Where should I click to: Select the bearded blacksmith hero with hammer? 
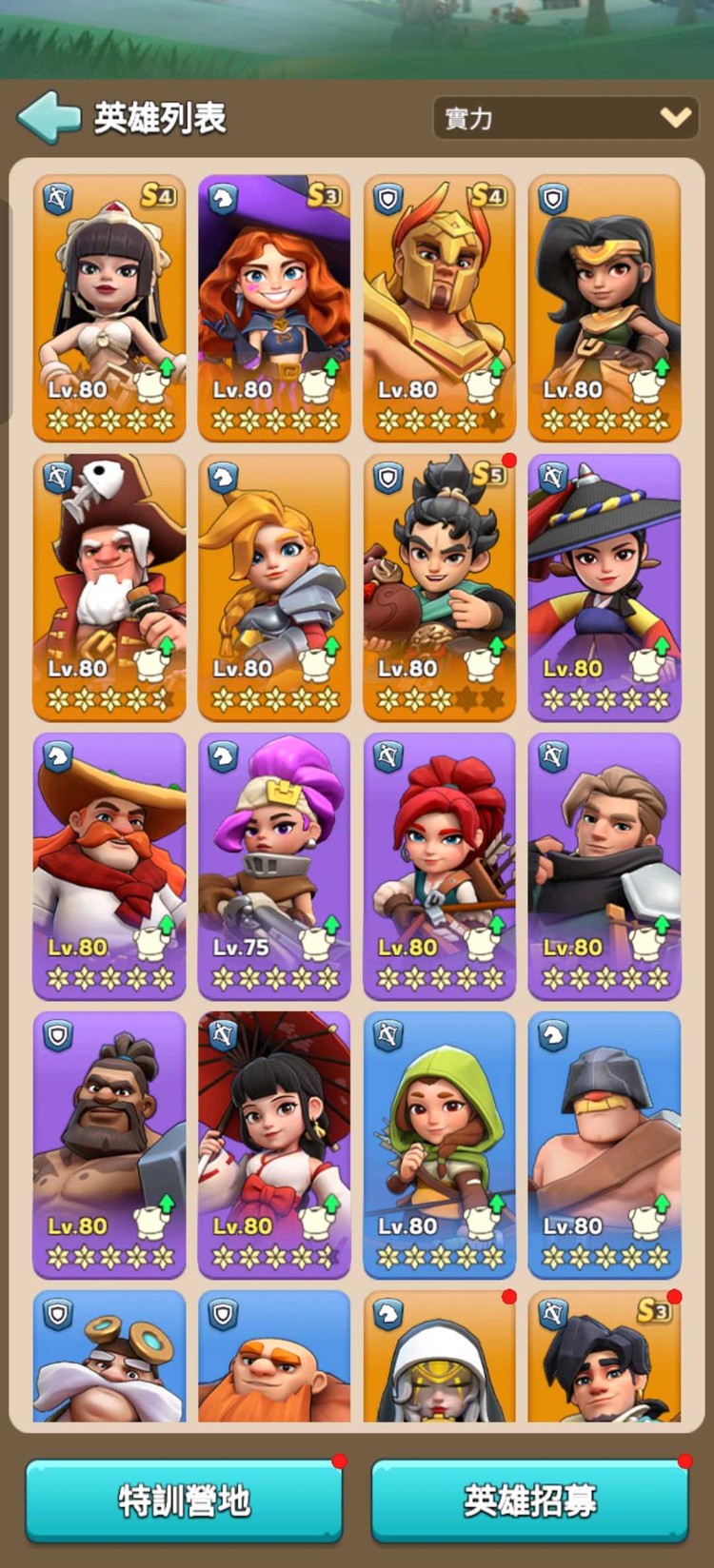[x=109, y=1142]
